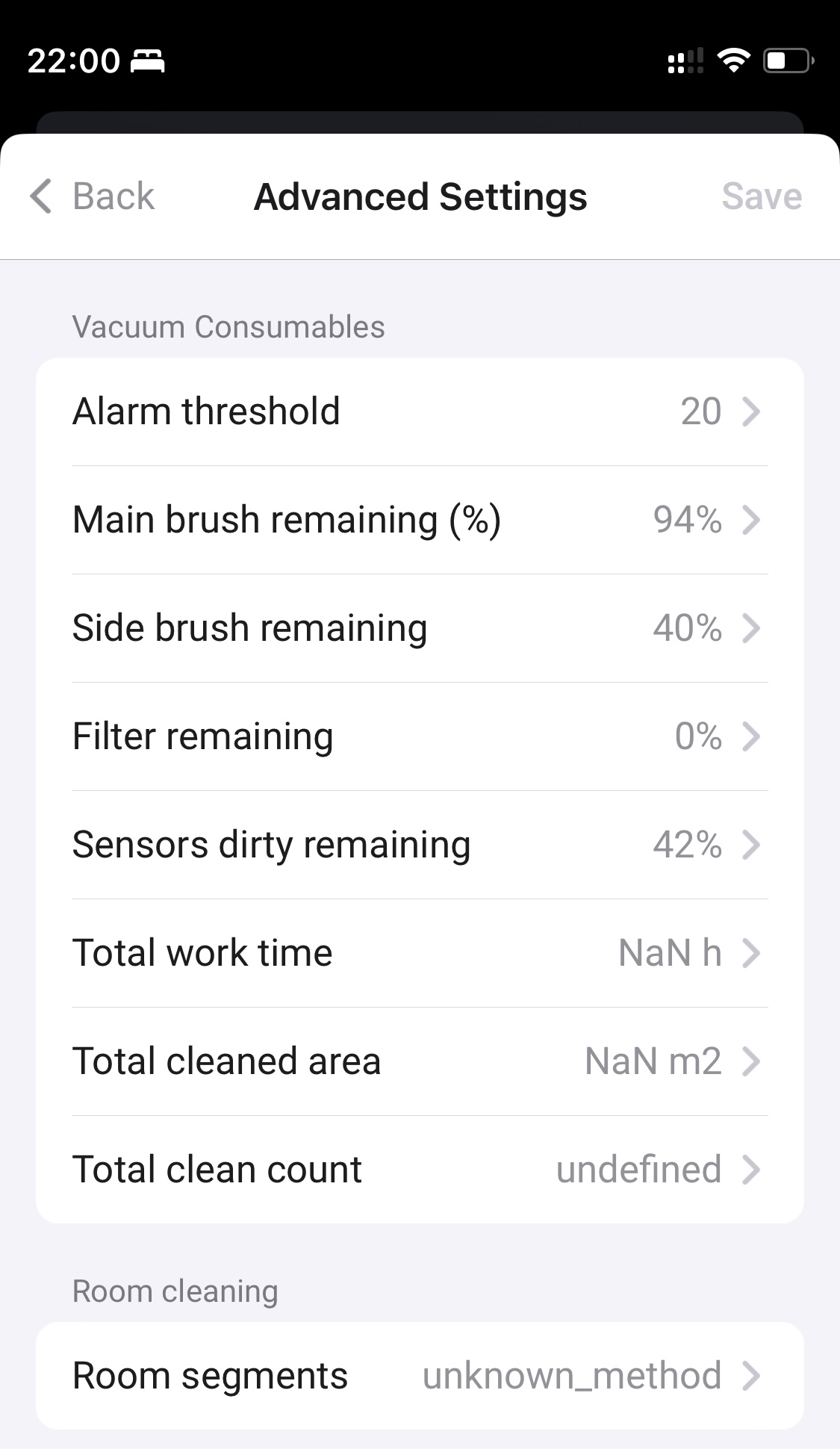Open the Total work time row
Screen dimensions: 840x1449
point(420,953)
